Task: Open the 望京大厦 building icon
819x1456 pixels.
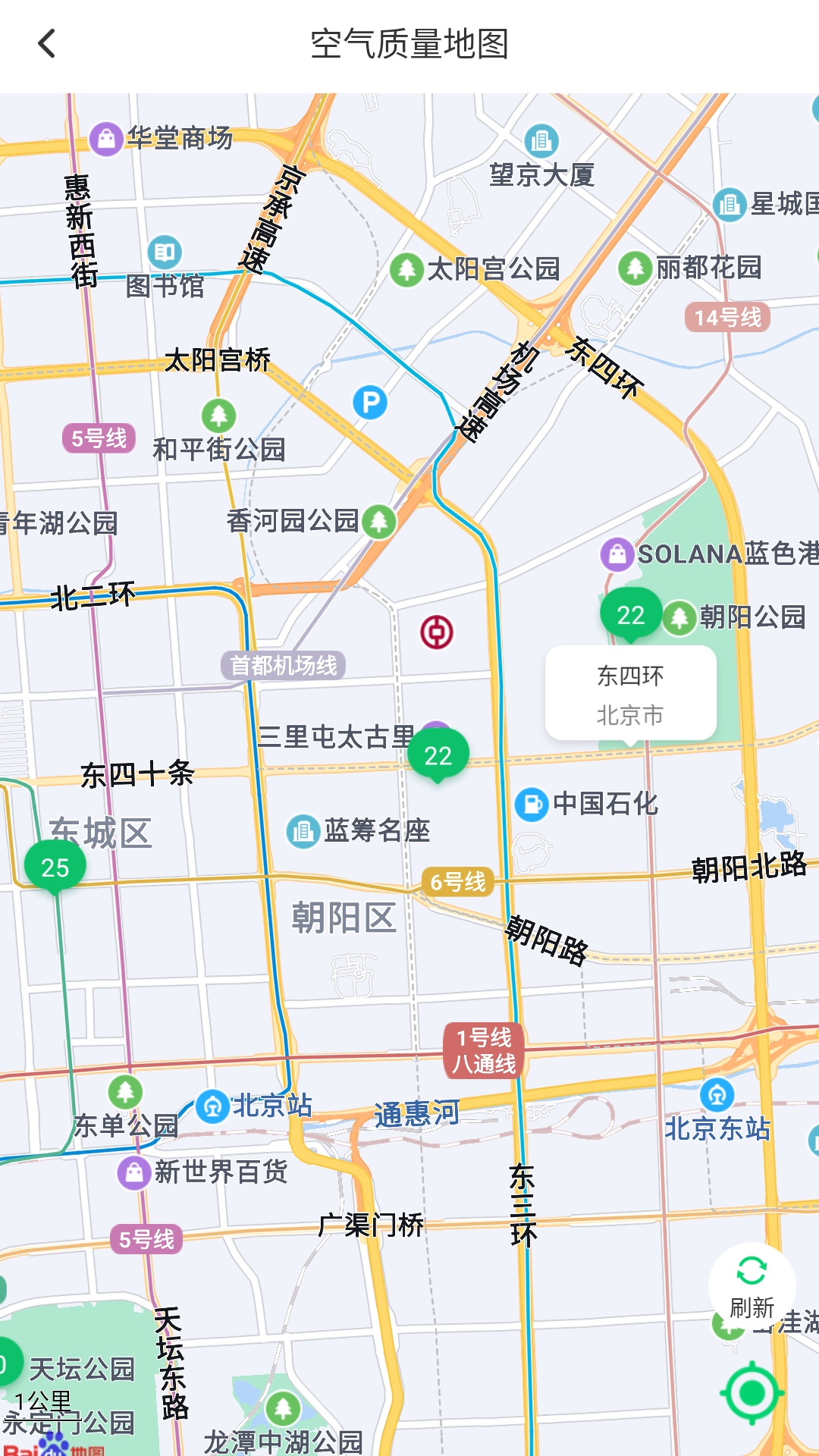Action: point(541,140)
